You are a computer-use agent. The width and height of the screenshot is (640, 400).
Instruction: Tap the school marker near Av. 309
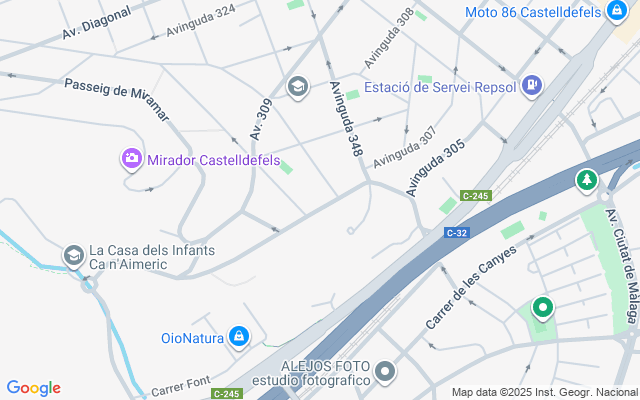click(297, 87)
